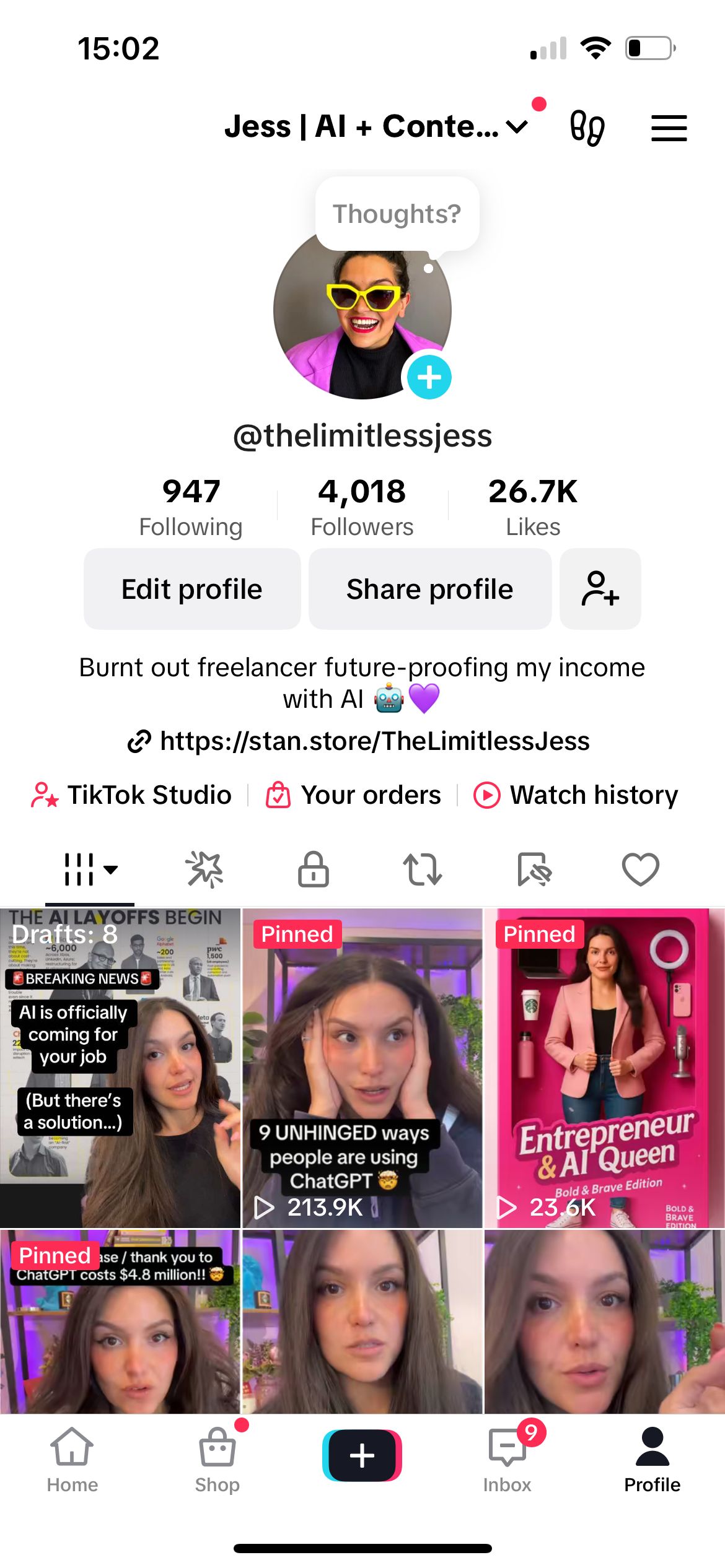Go to the Home tab
The image size is (725, 1568).
72,1459
